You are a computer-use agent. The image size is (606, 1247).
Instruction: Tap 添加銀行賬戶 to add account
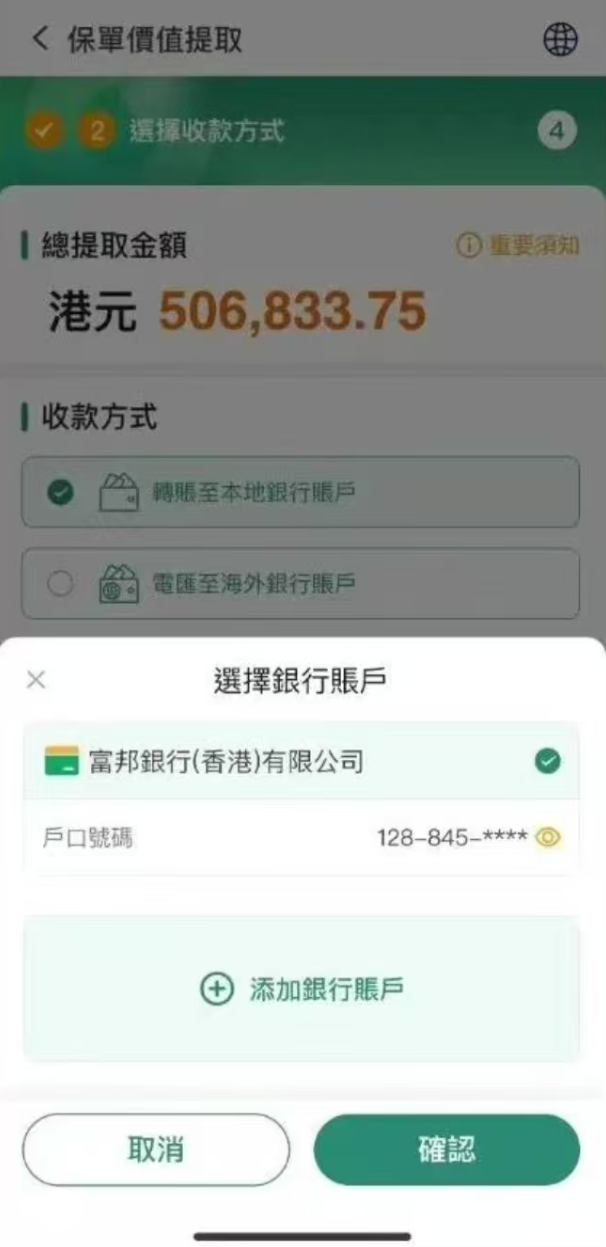301,989
